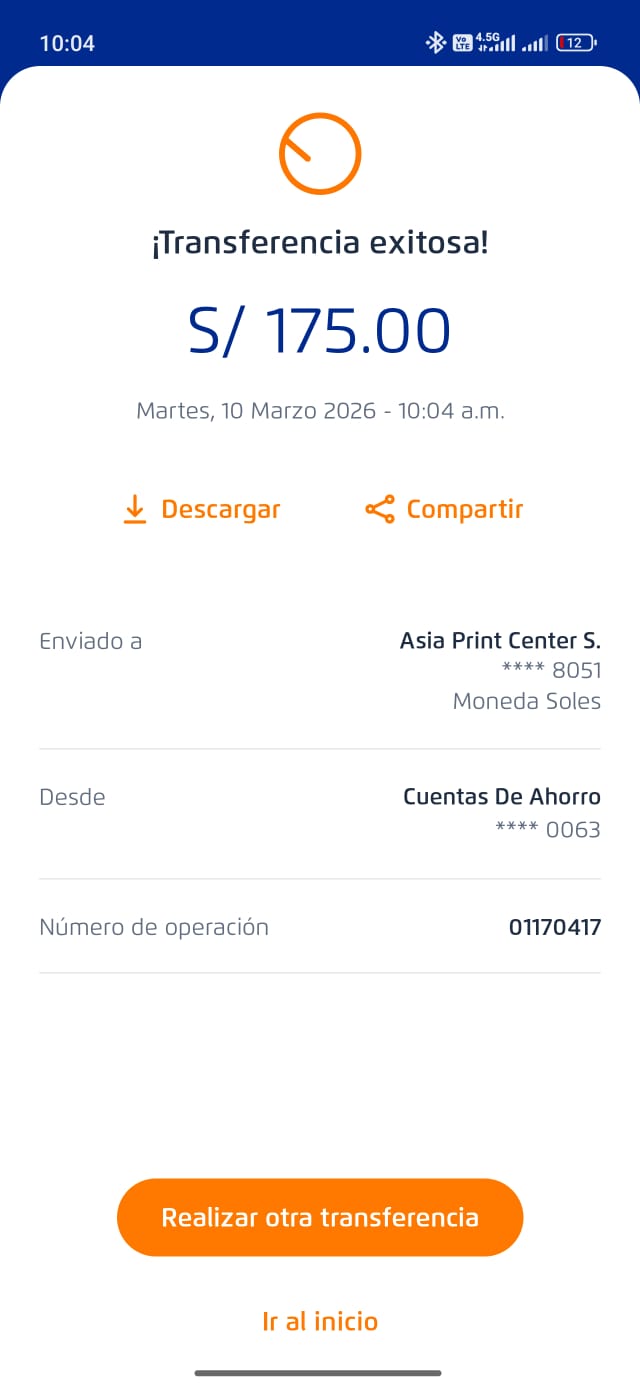Go back home with Ir al inicio
The width and height of the screenshot is (640, 1386).
[320, 1321]
